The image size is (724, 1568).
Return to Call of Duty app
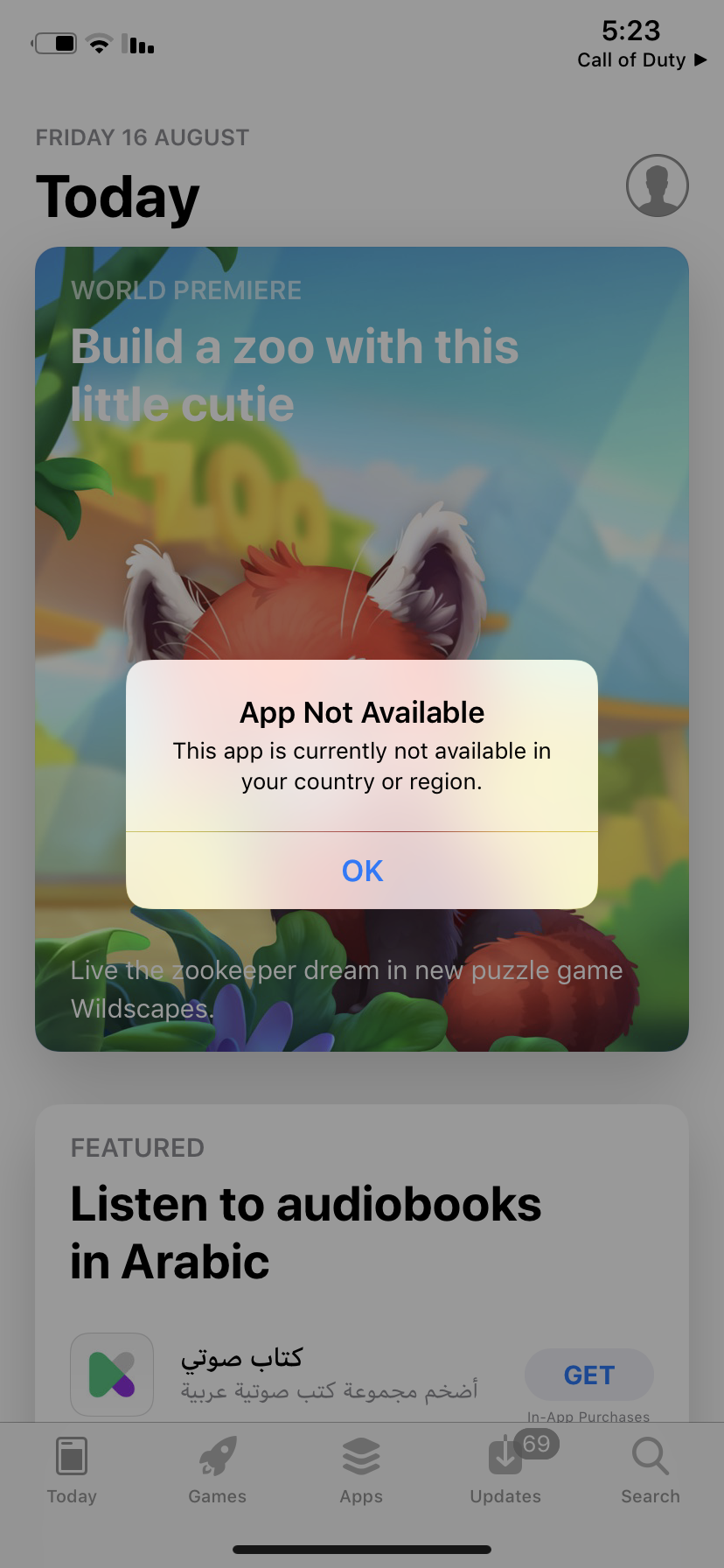tap(641, 59)
